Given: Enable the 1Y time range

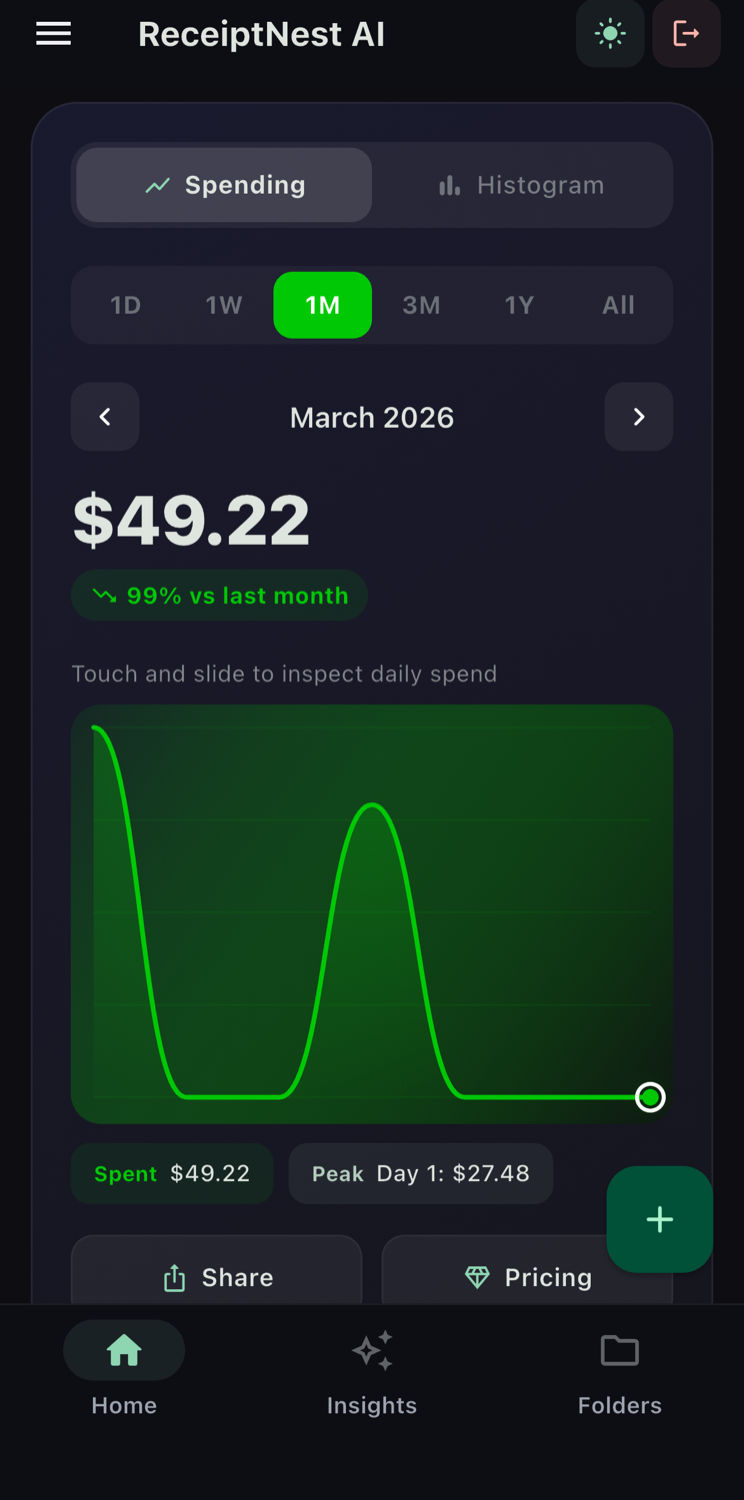Looking at the screenshot, I should click(519, 305).
